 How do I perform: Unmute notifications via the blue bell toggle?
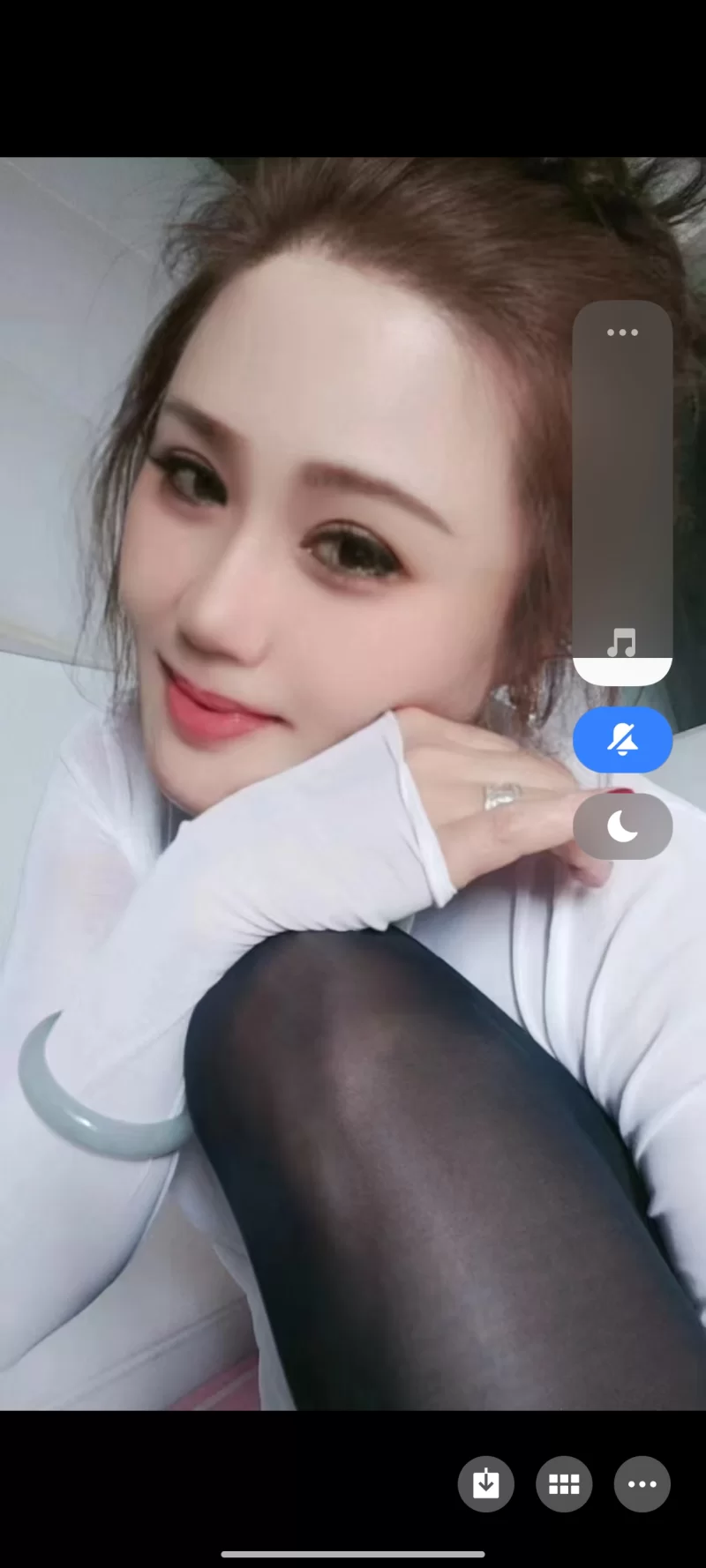(622, 740)
